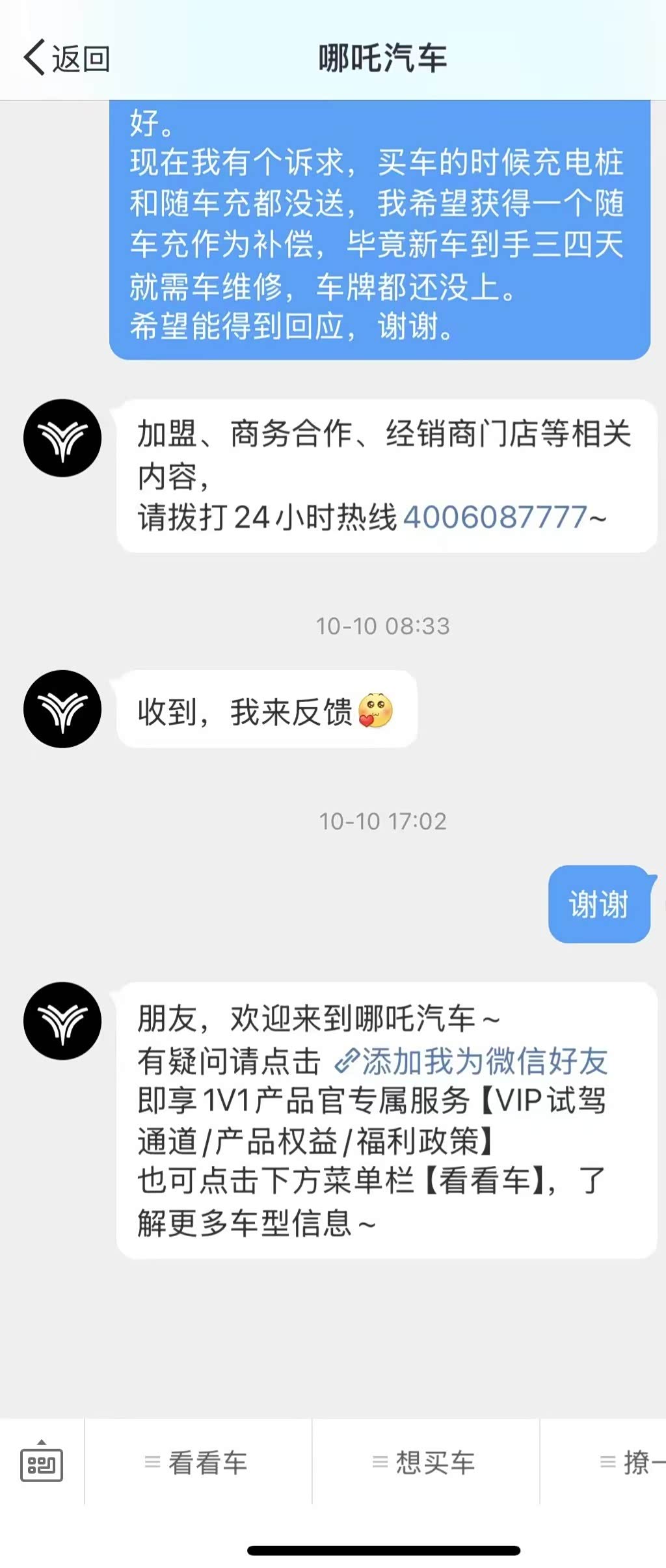Tap the 哪吒汽车 avatar beside 收到，我来反馈

(62, 709)
